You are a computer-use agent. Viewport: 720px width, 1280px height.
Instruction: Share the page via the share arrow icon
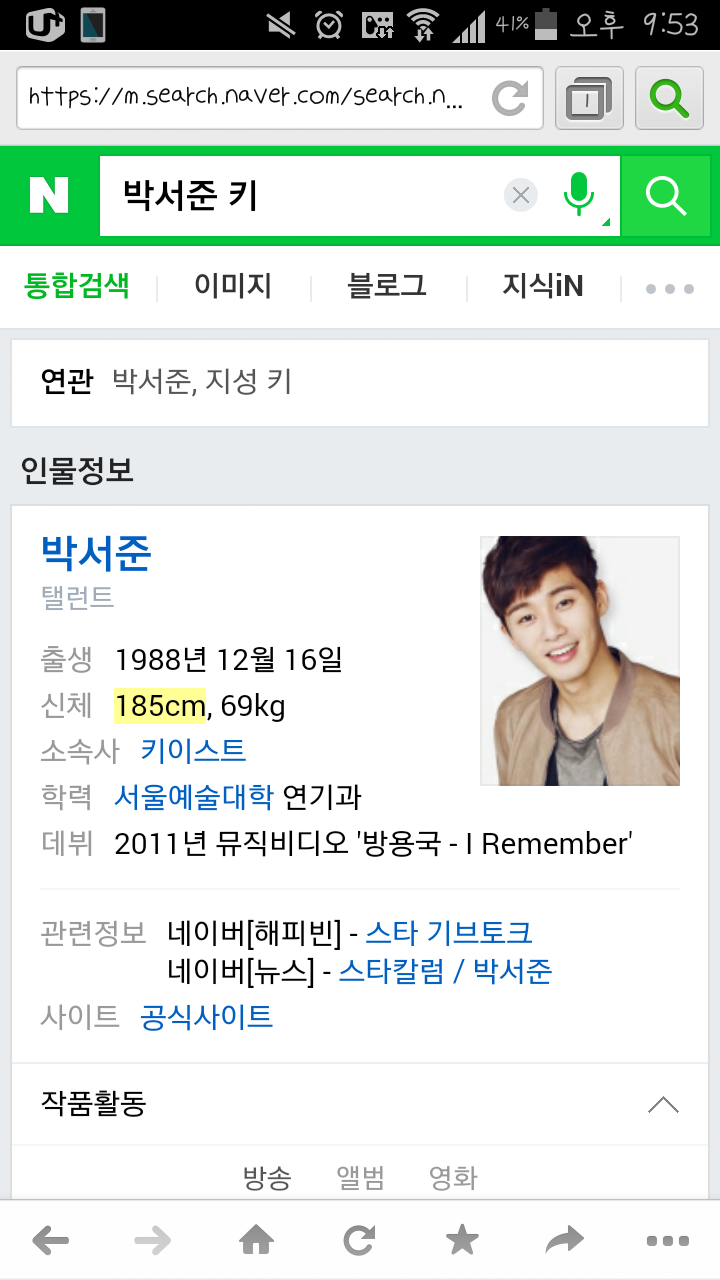(565, 1239)
